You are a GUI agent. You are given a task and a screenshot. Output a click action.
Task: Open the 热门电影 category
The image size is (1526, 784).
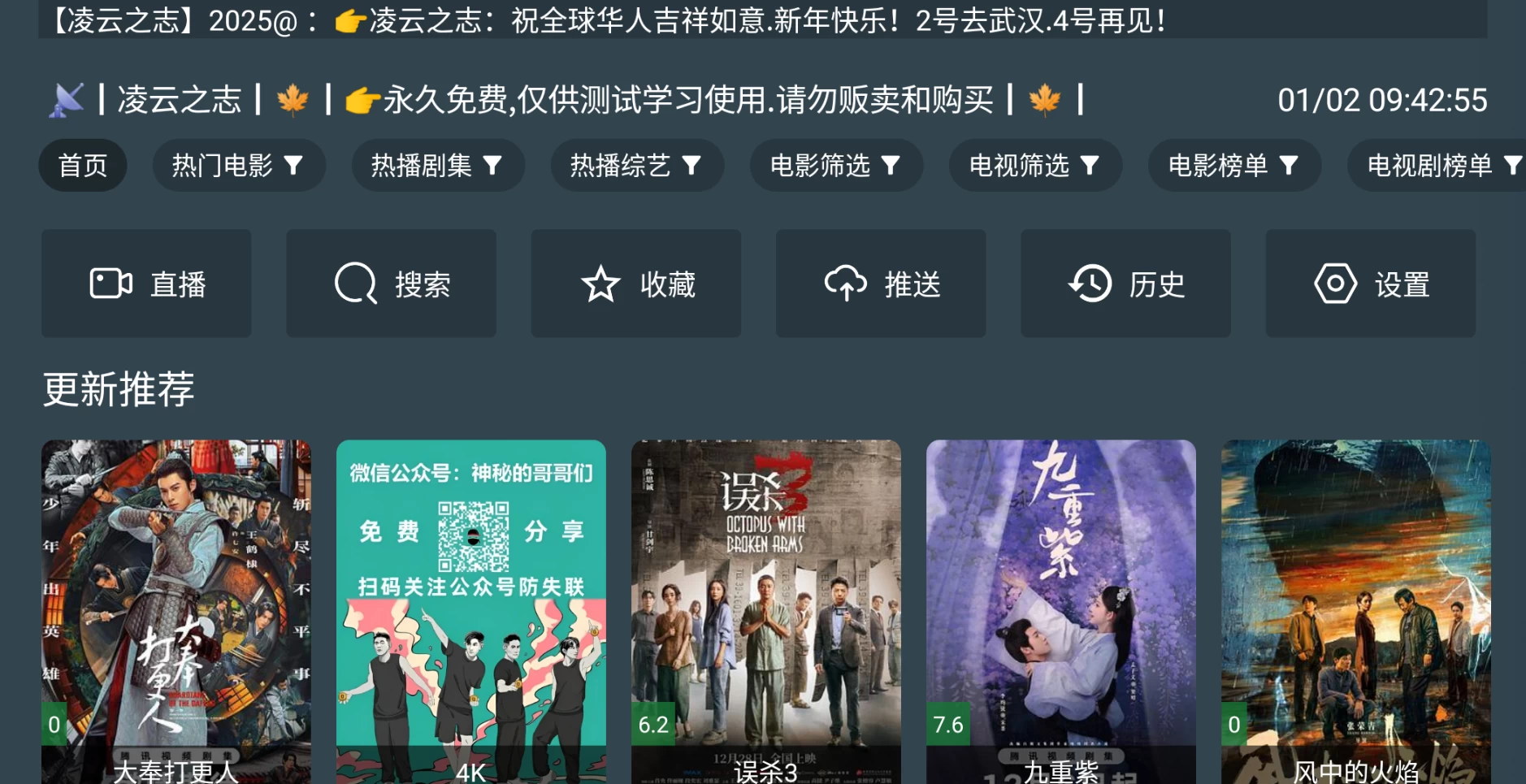pos(238,166)
